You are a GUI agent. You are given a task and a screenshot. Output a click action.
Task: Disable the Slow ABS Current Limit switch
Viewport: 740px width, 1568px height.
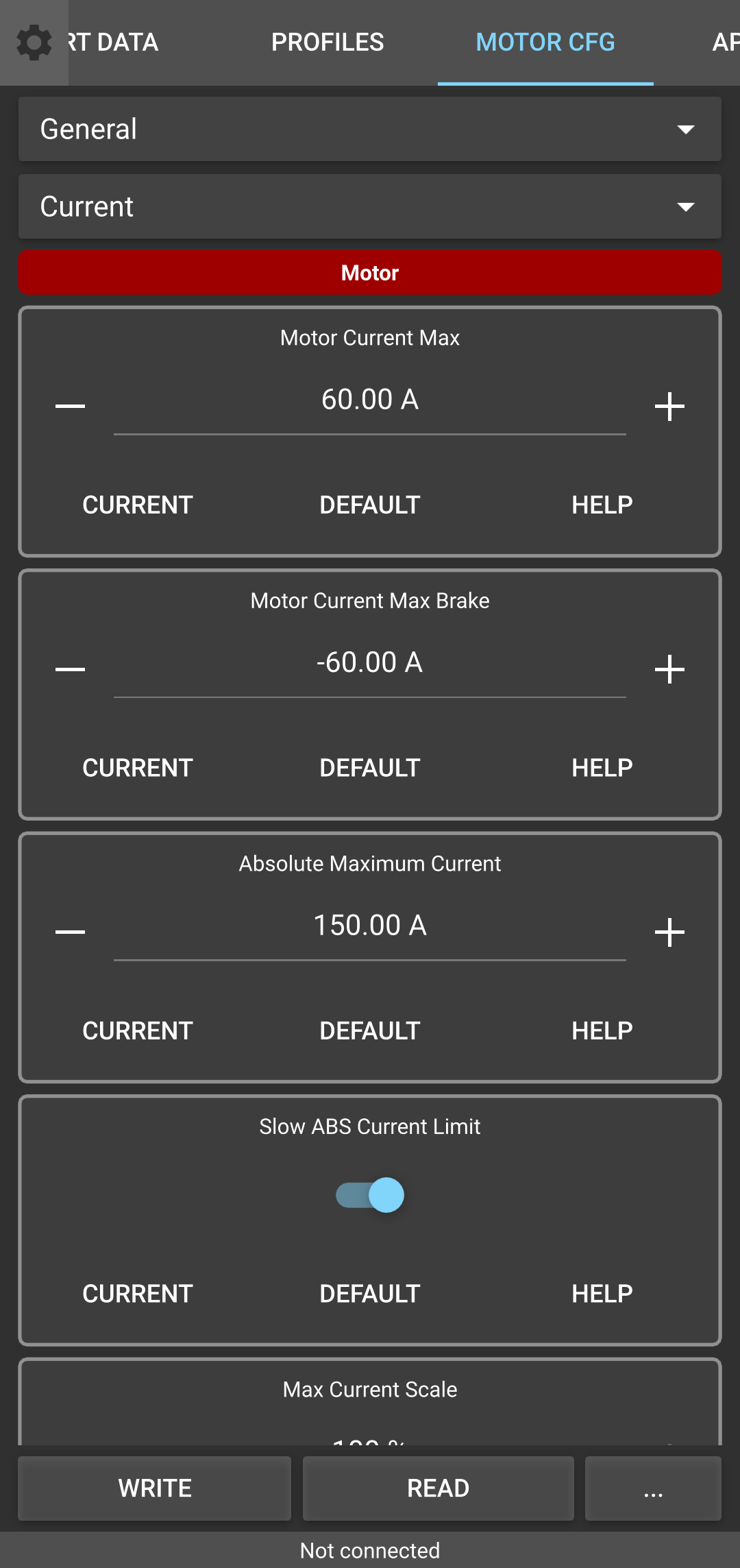(370, 1195)
